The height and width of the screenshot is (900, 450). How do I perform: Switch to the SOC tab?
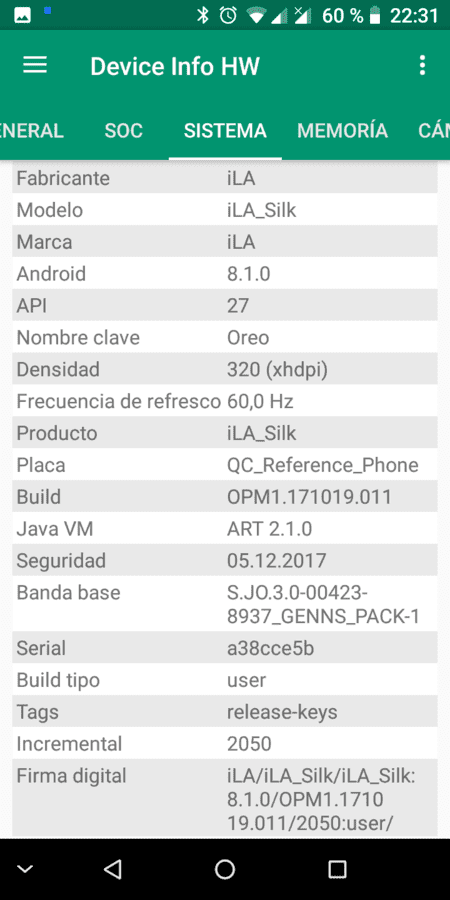123,131
